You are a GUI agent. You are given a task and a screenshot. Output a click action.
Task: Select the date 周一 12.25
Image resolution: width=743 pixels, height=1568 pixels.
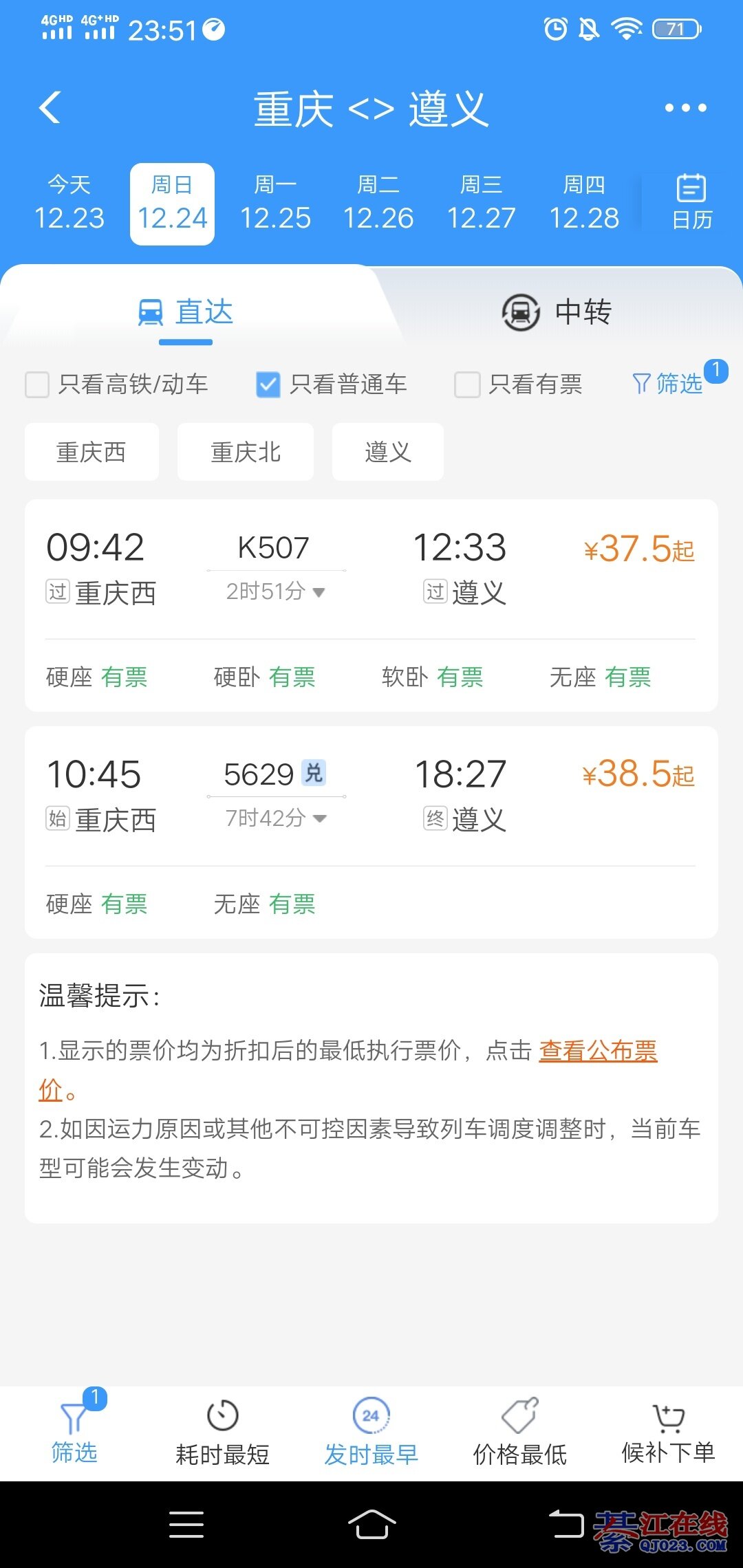(275, 204)
